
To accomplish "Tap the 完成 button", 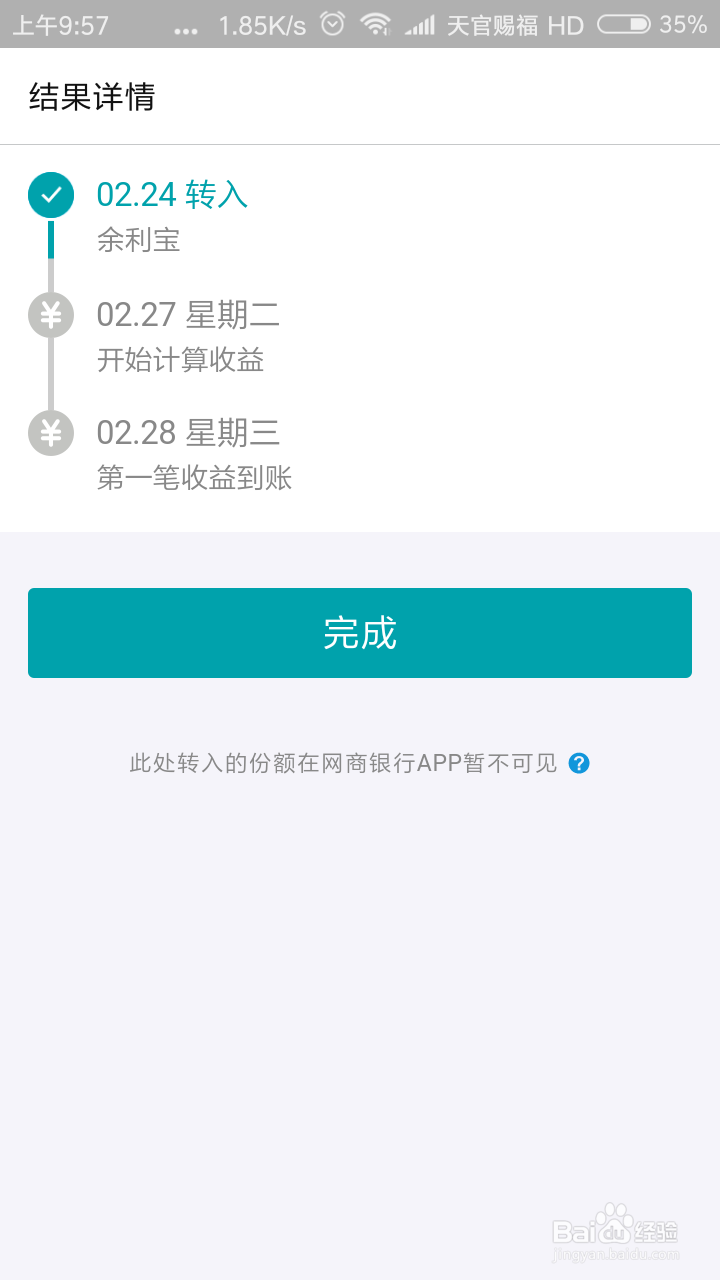I will [360, 633].
